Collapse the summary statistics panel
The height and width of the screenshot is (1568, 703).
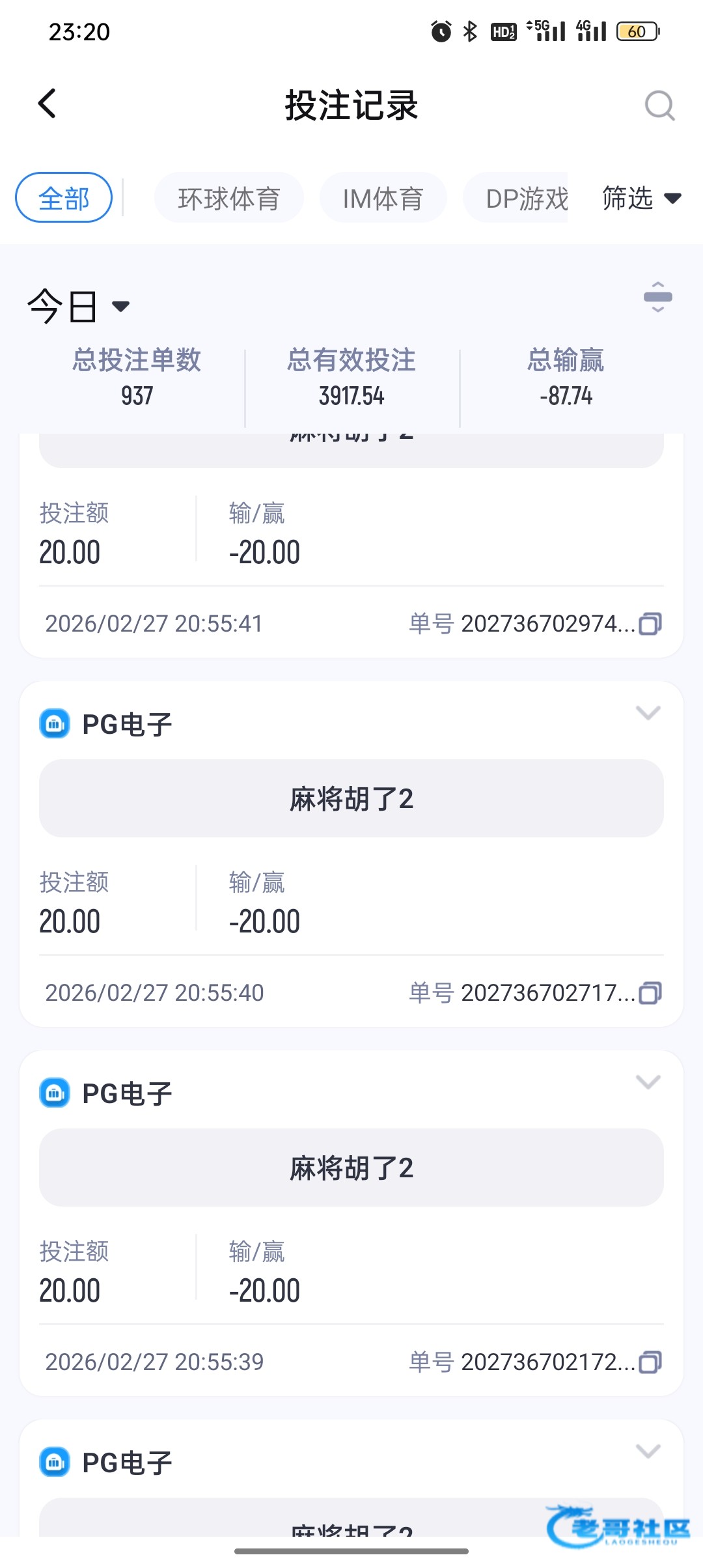click(657, 297)
